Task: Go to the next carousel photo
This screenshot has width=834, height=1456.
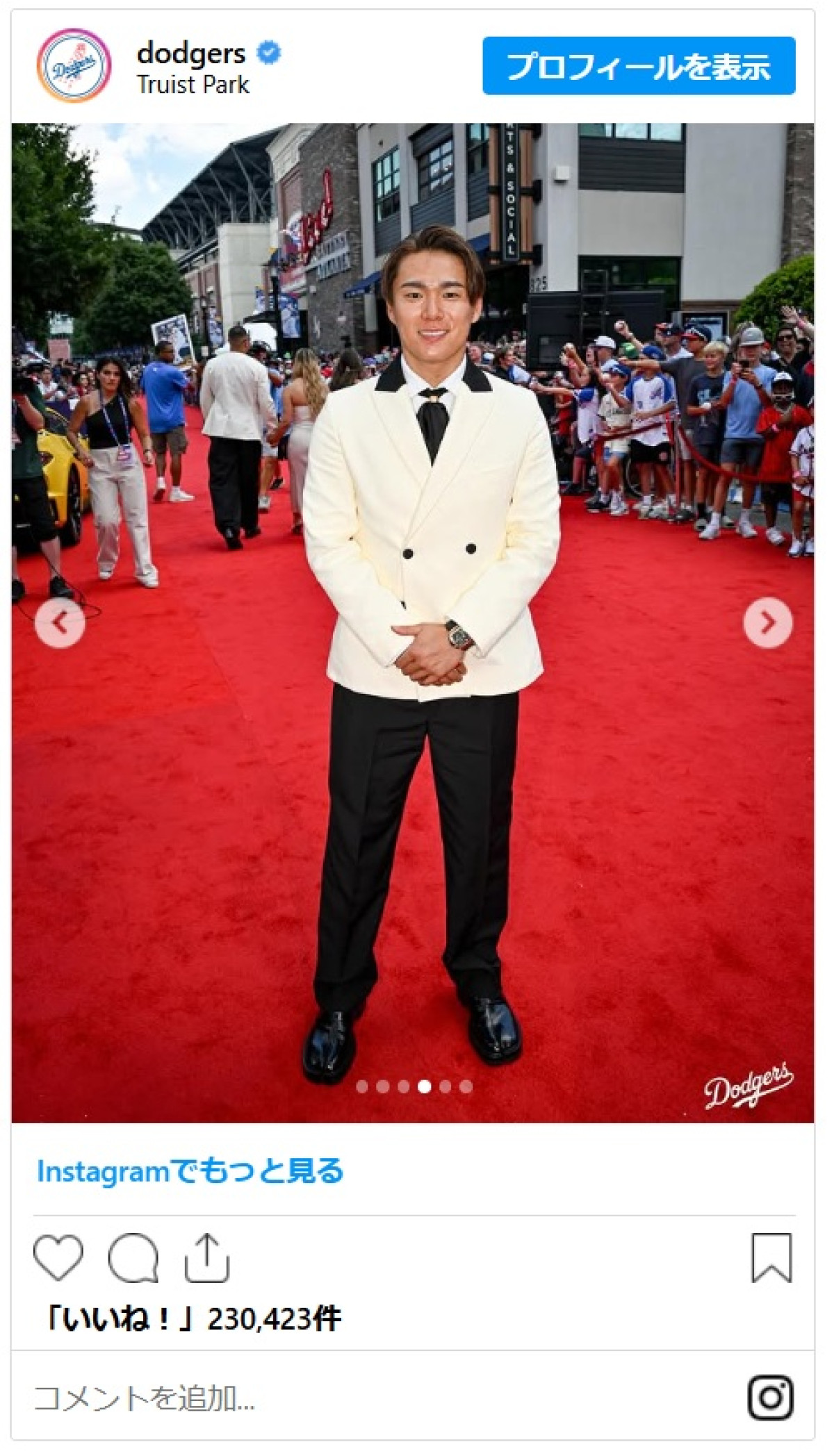Action: (x=767, y=623)
